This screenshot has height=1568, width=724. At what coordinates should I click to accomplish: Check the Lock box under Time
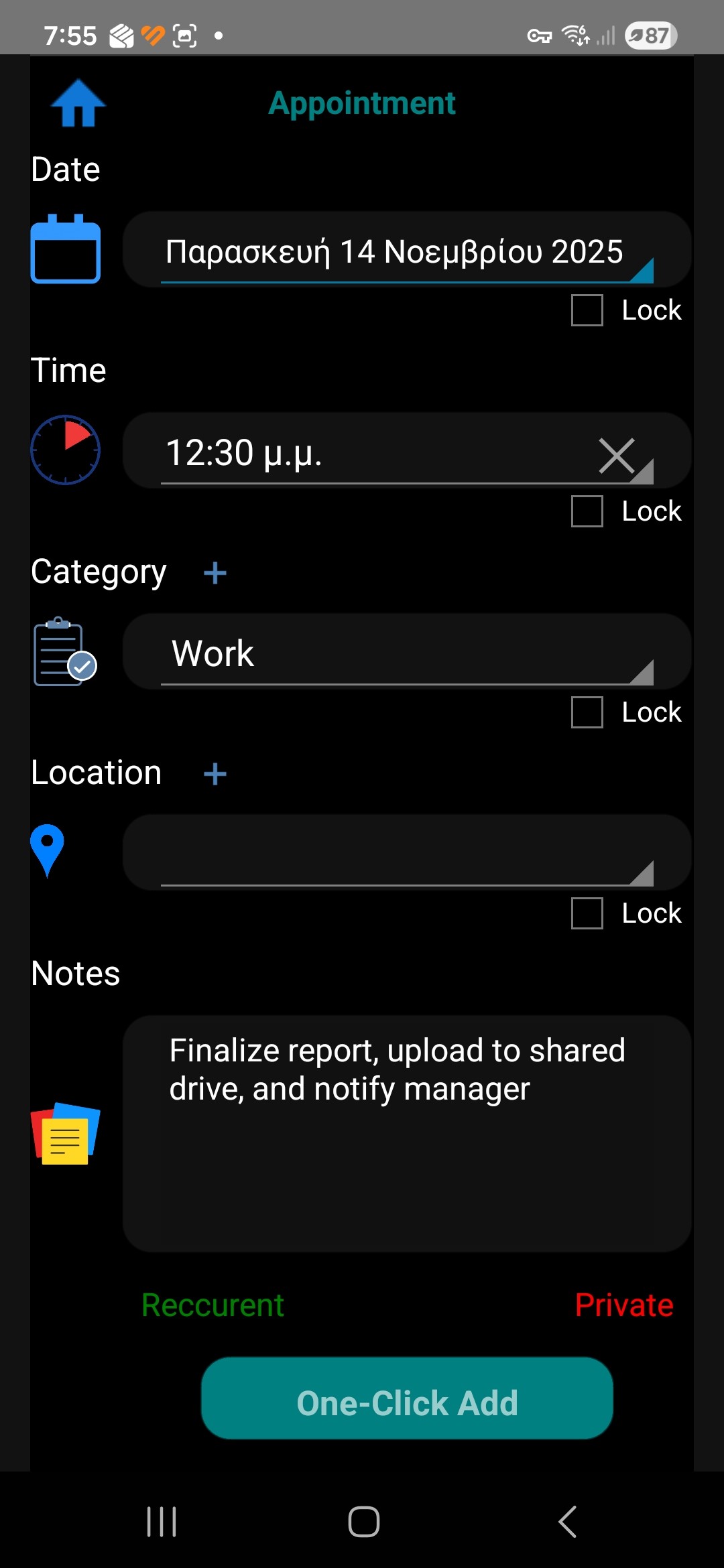[587, 511]
